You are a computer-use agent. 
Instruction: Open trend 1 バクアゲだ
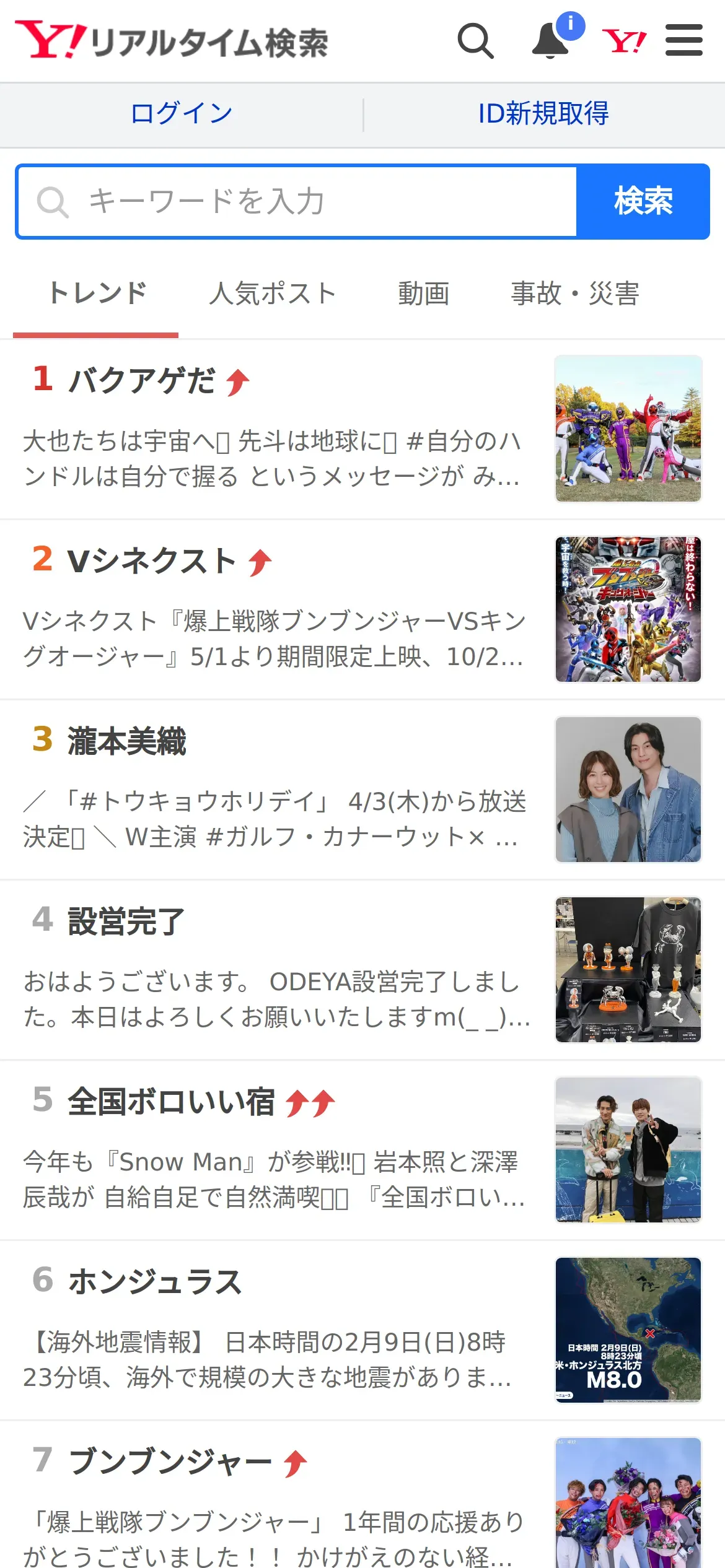pyautogui.click(x=143, y=380)
